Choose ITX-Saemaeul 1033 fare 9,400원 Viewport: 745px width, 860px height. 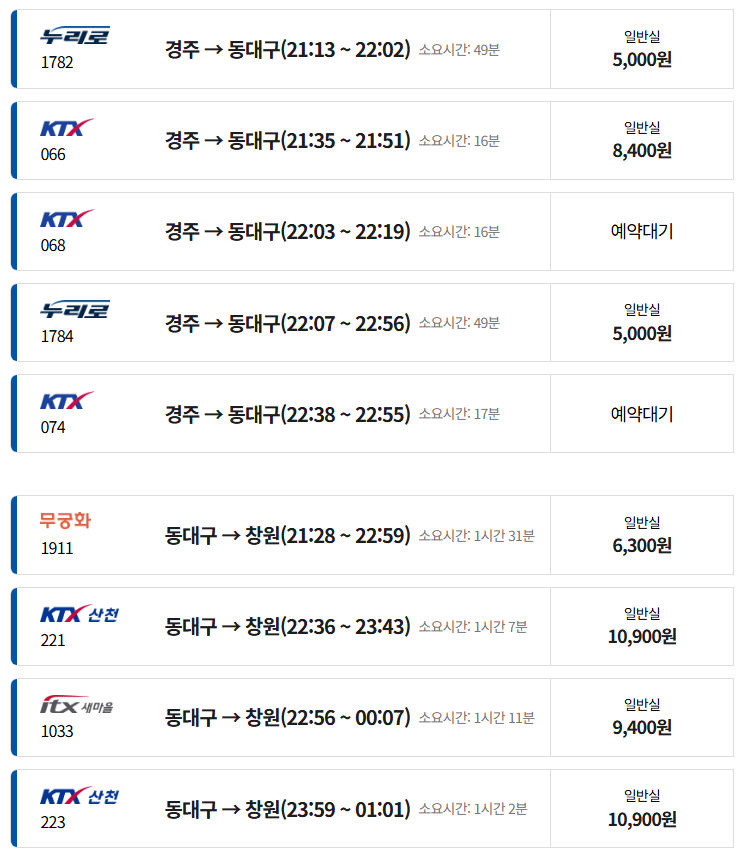click(641, 718)
